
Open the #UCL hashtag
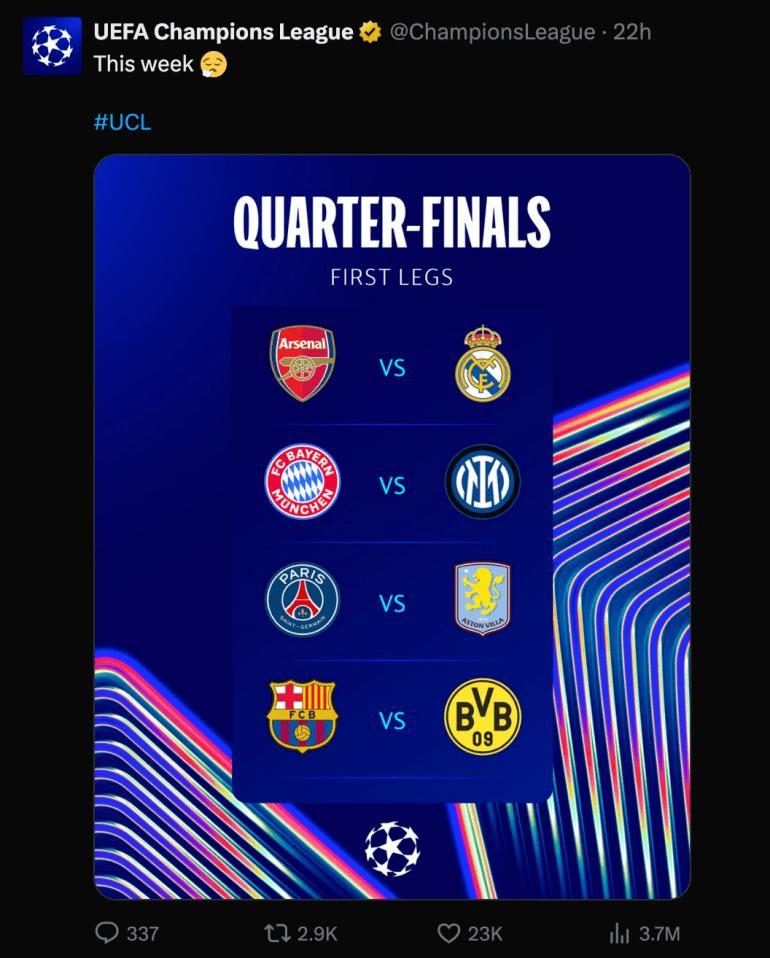click(x=122, y=123)
